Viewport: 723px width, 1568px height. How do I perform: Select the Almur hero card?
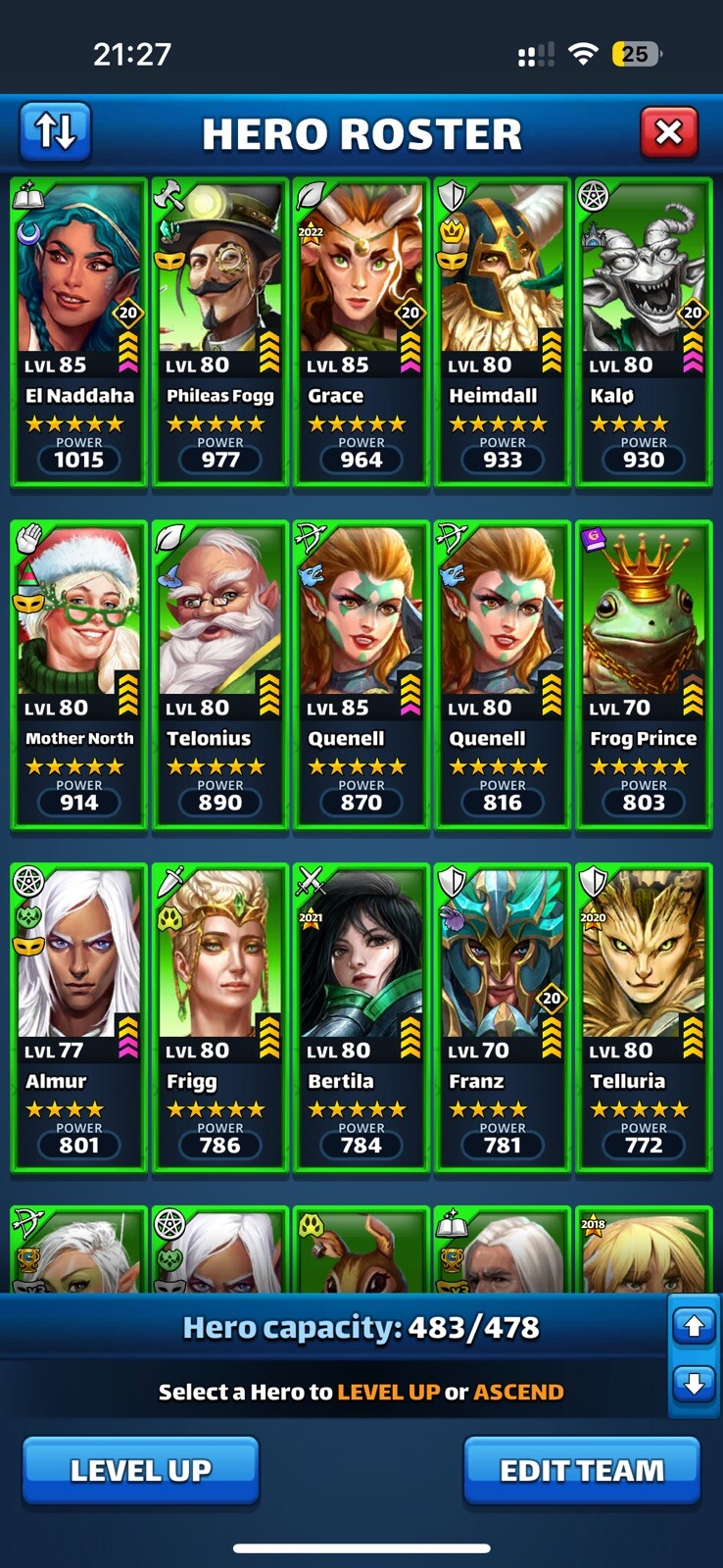tap(78, 1017)
